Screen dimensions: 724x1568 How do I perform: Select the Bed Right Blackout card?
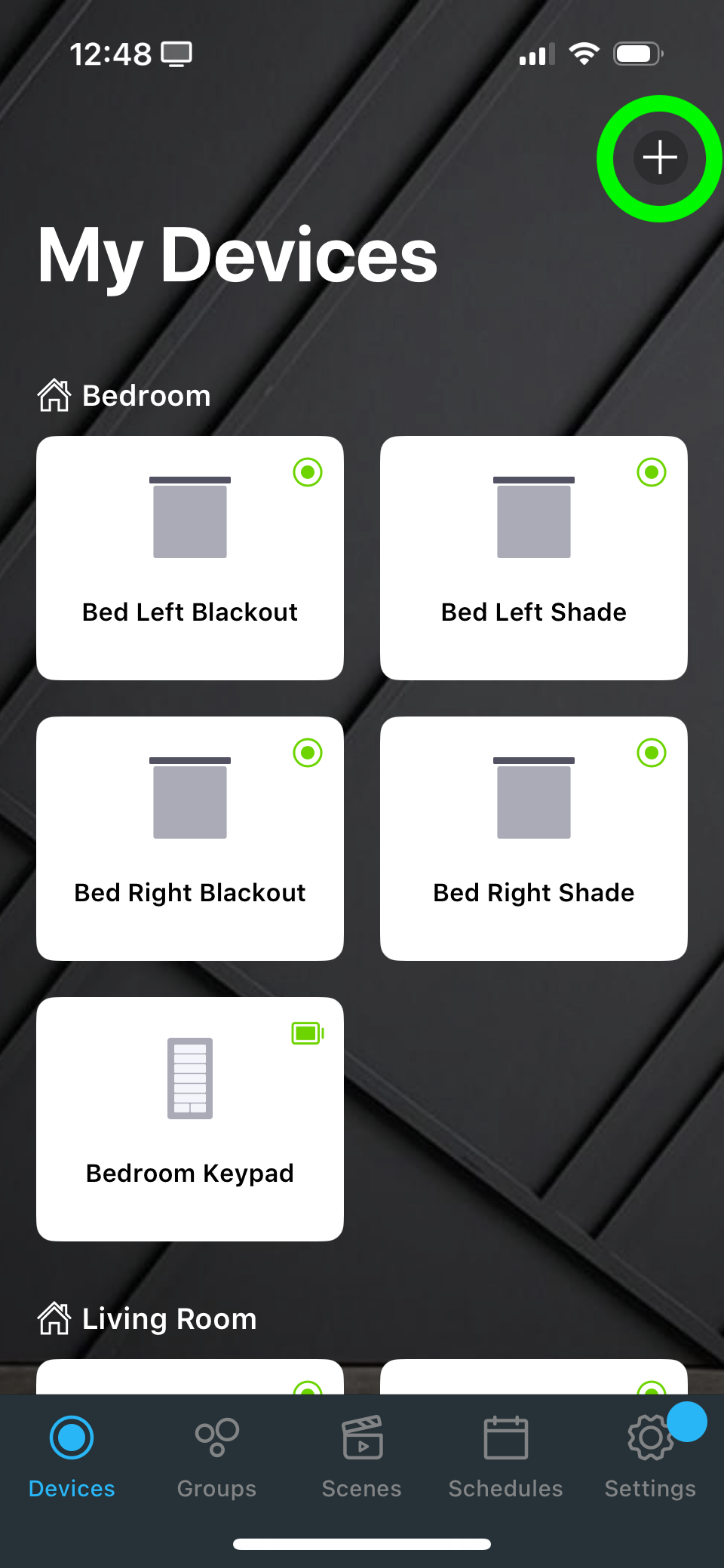click(x=190, y=838)
